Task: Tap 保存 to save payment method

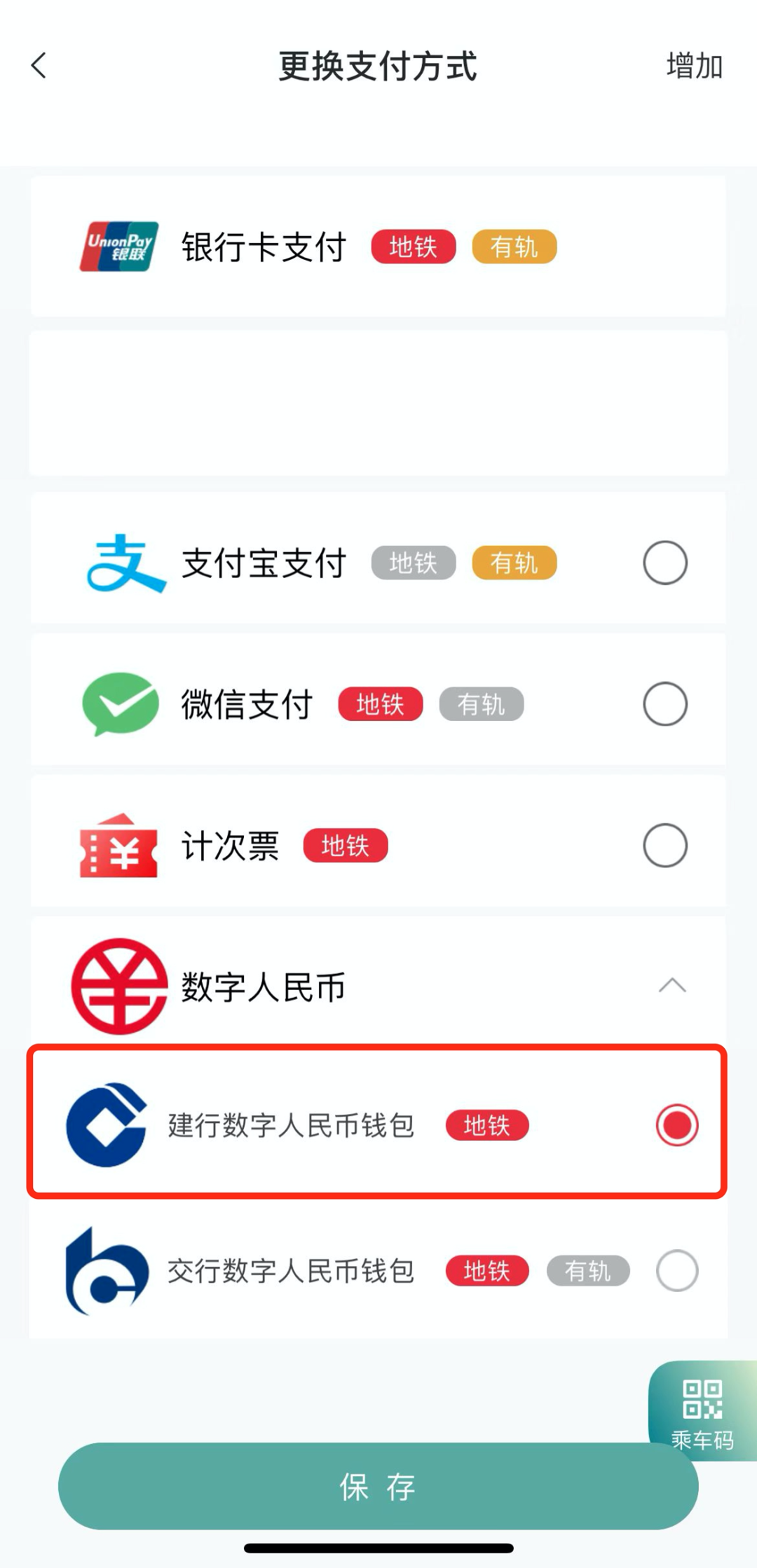Action: tap(378, 1486)
